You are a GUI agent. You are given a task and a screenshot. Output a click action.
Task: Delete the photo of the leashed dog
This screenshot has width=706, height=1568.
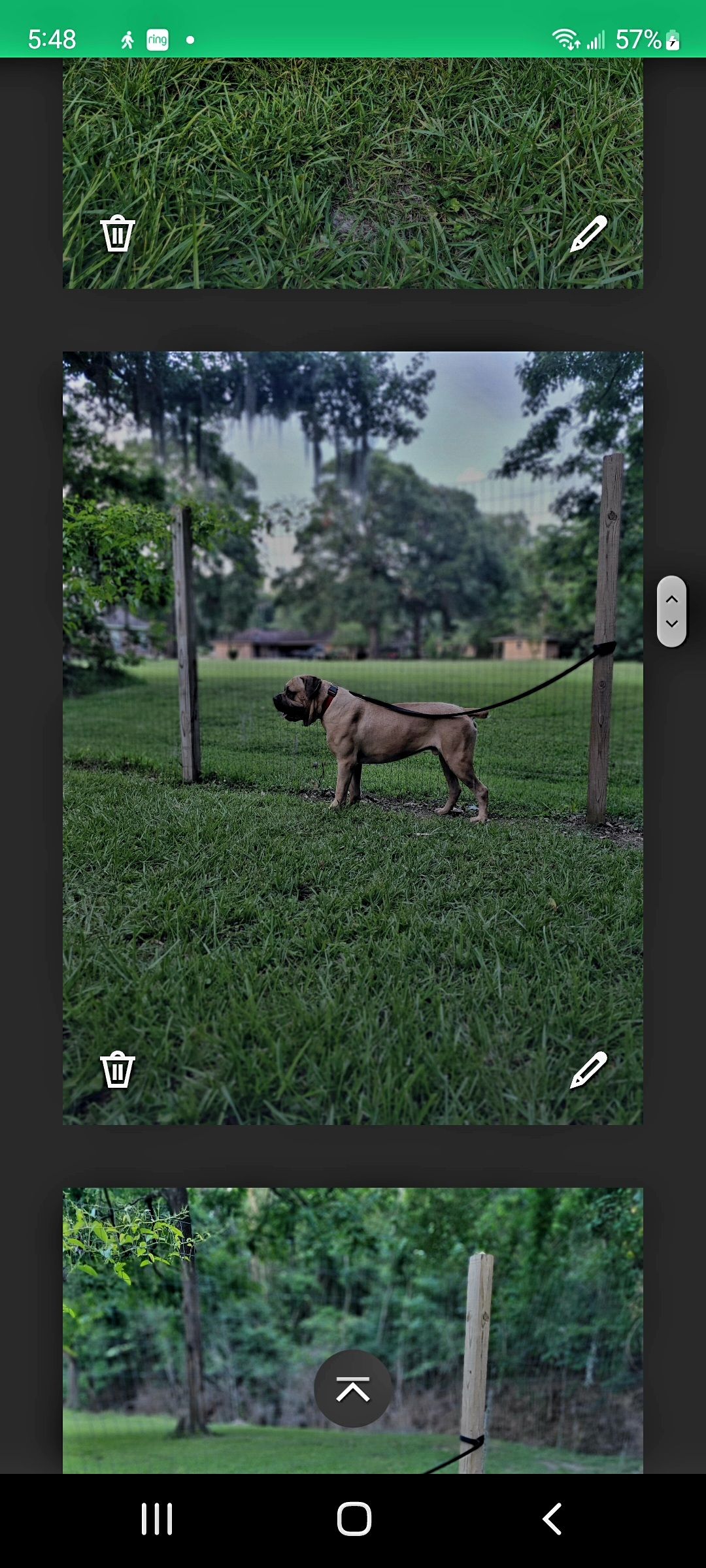(118, 1070)
